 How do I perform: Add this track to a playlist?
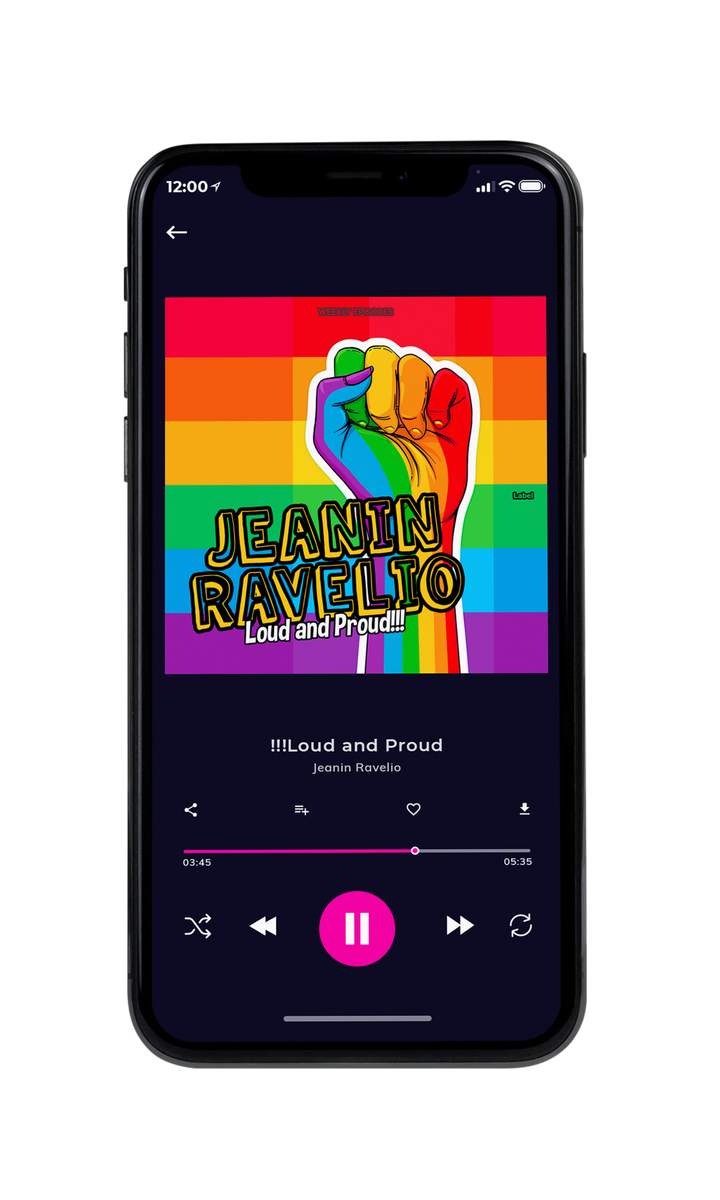tap(301, 810)
